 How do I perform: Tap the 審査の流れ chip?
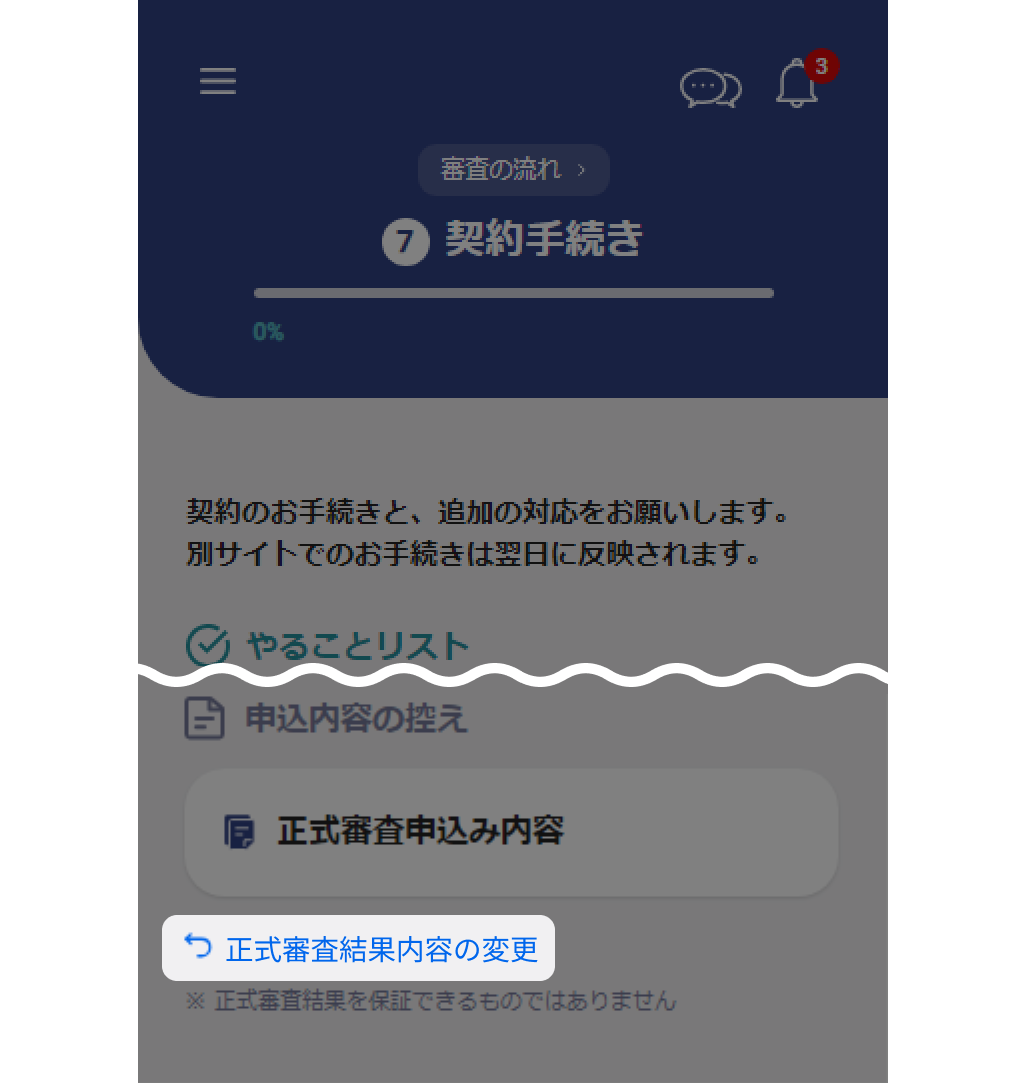point(513,170)
